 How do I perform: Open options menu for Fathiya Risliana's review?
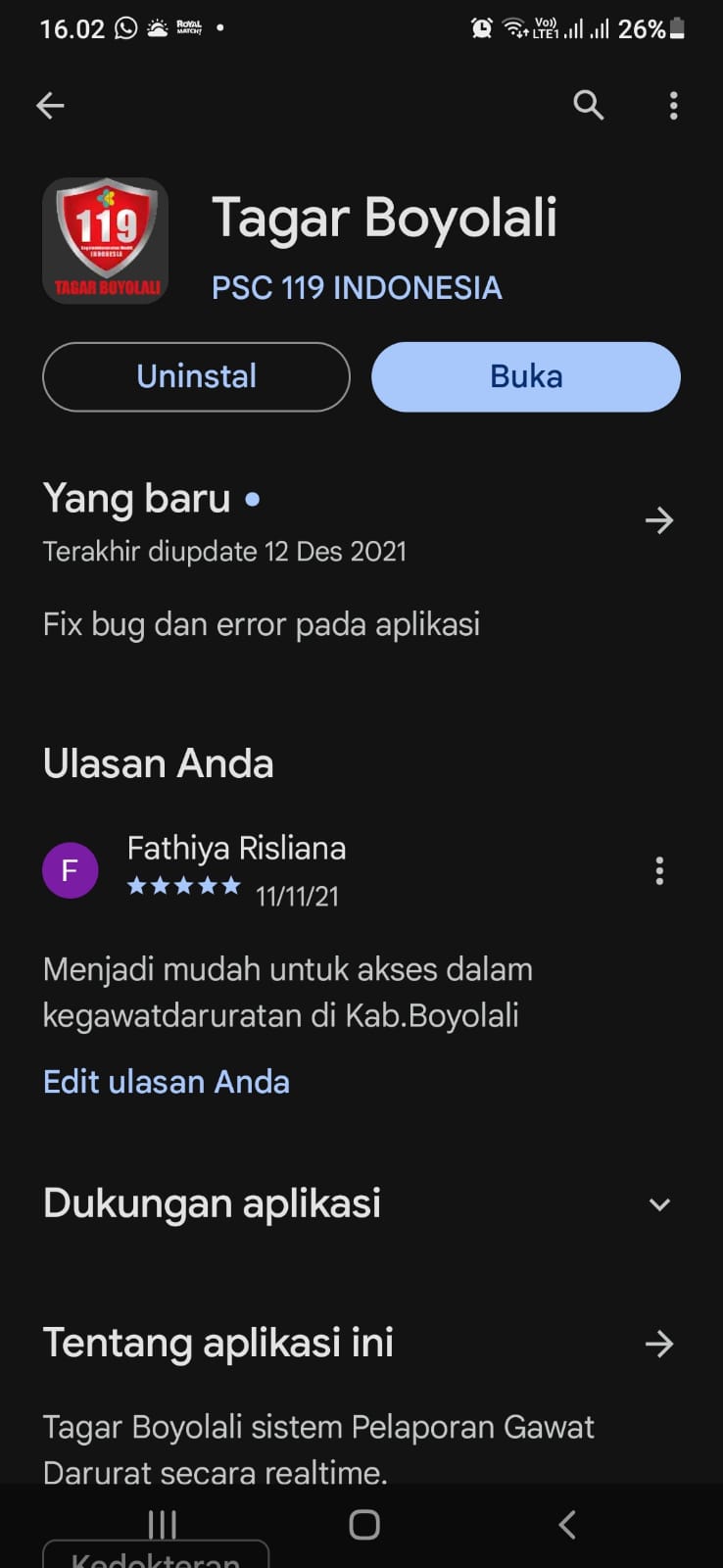pos(659,870)
